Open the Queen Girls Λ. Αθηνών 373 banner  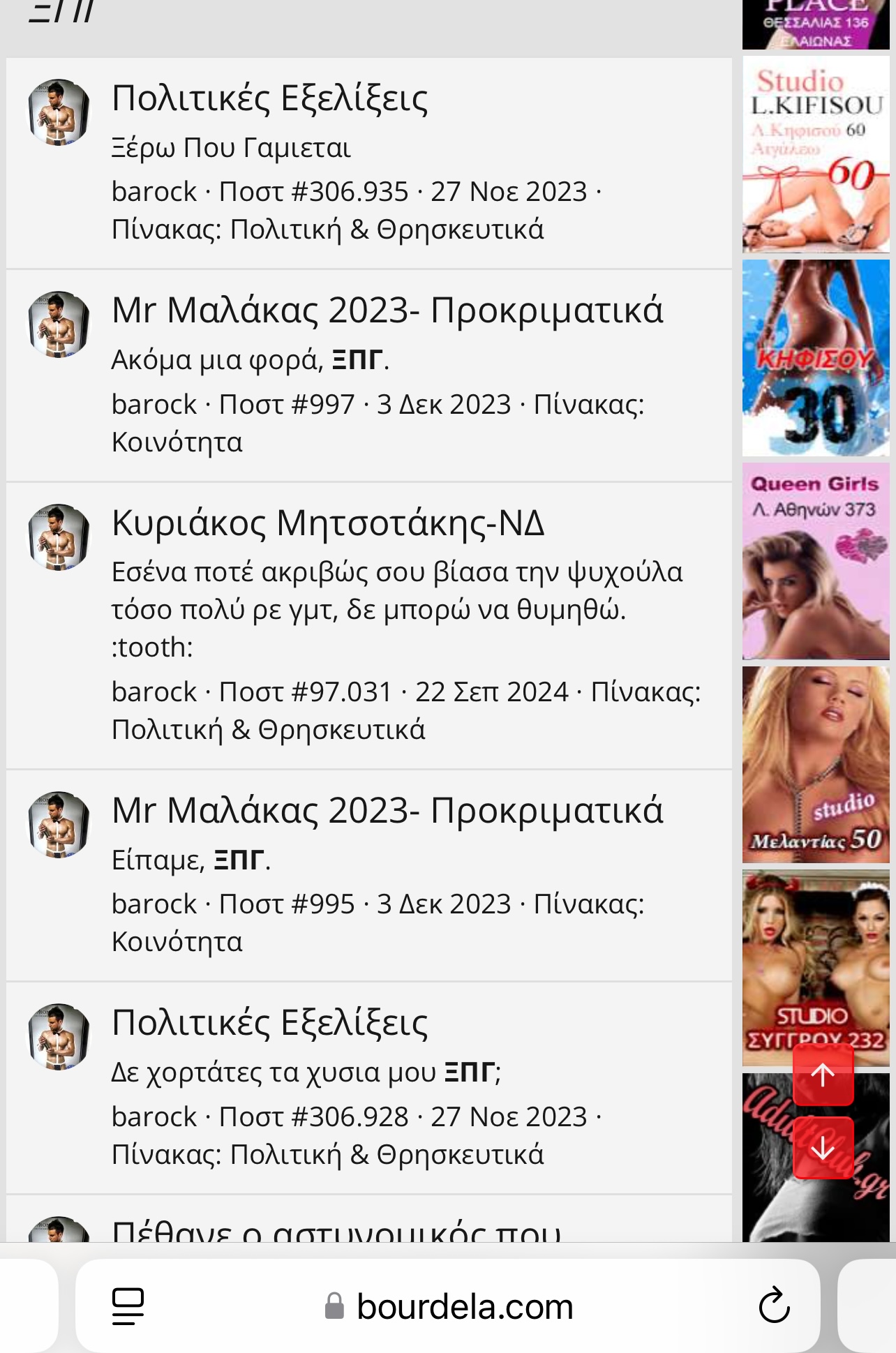815,561
